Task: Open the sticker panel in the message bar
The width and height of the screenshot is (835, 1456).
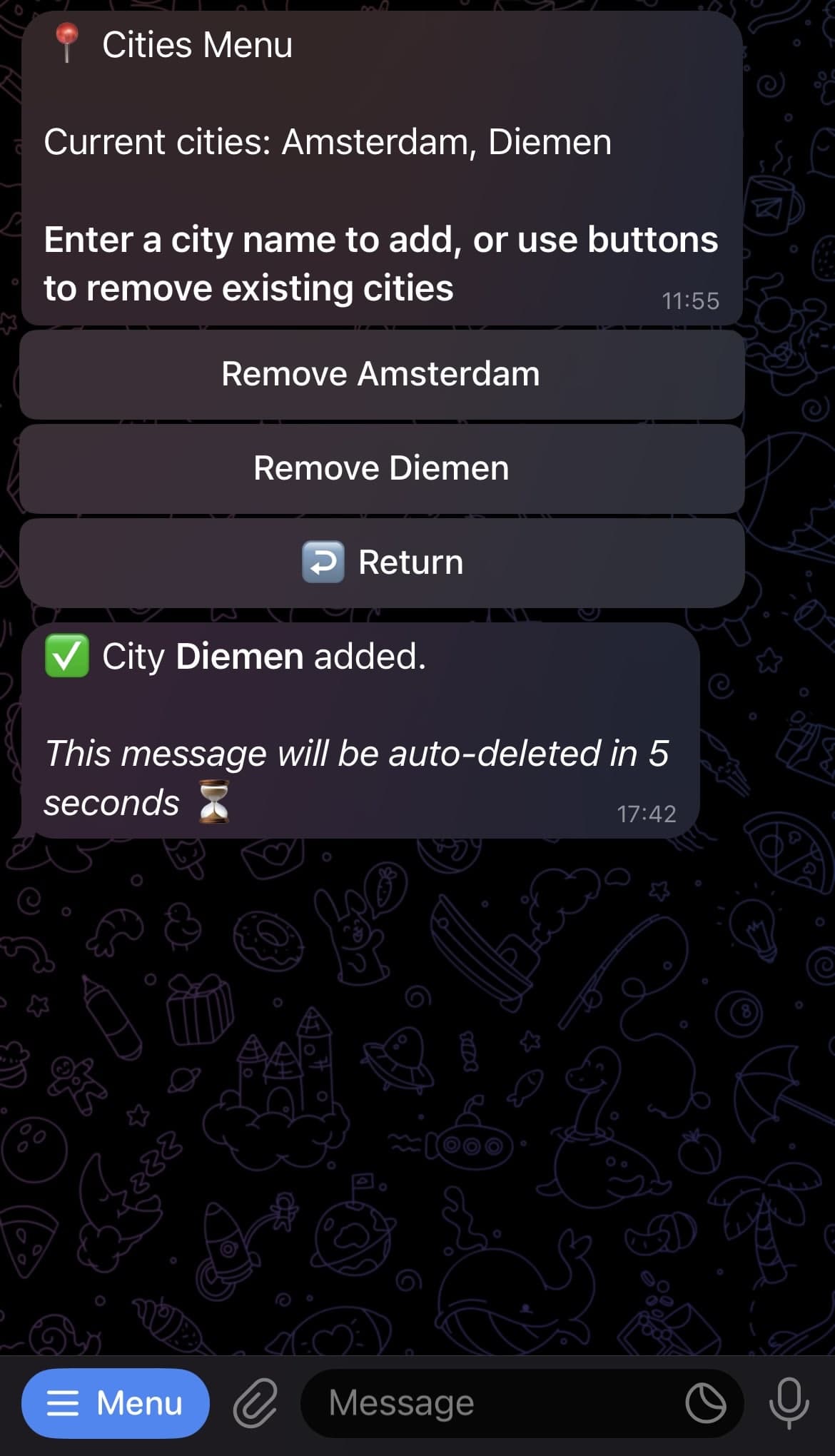Action: click(705, 1402)
